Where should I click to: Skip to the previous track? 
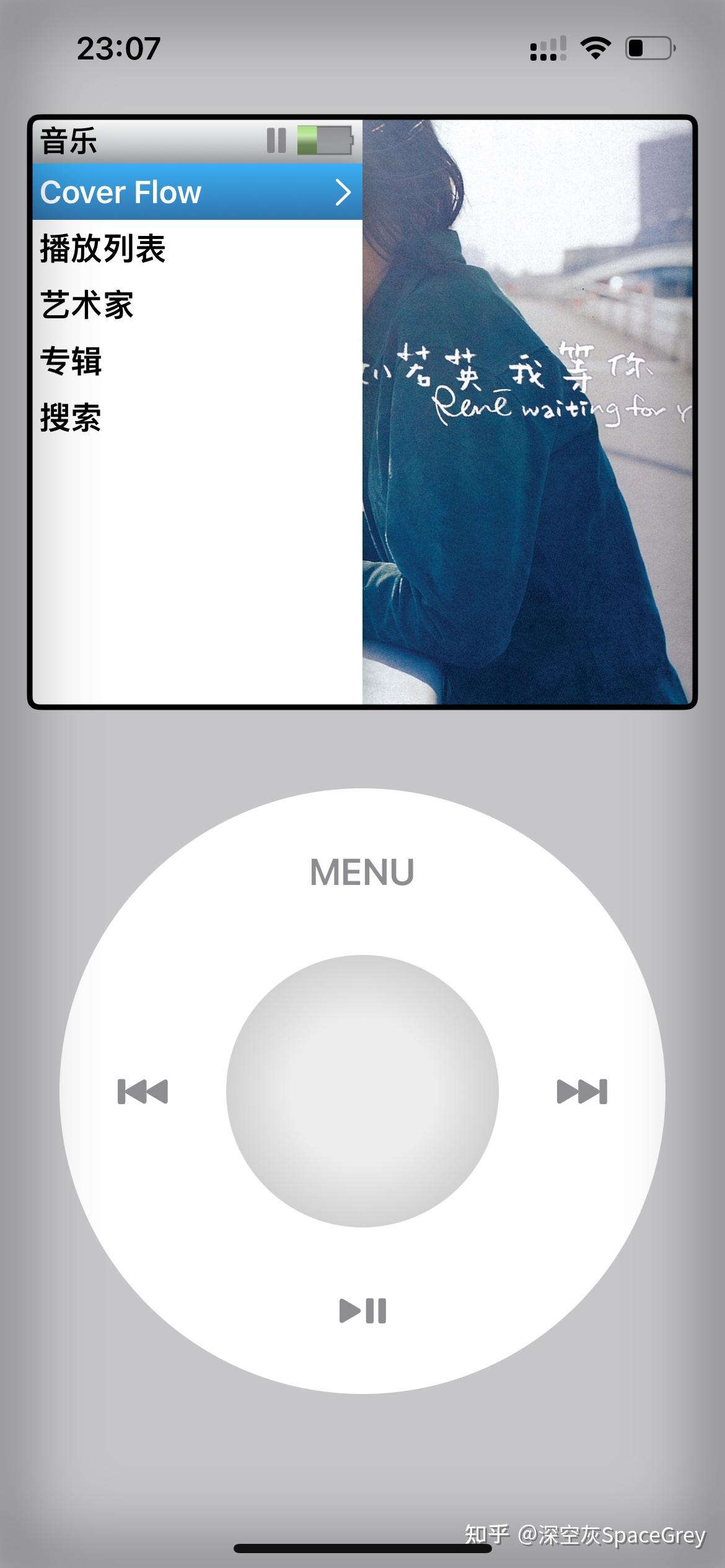click(143, 1091)
